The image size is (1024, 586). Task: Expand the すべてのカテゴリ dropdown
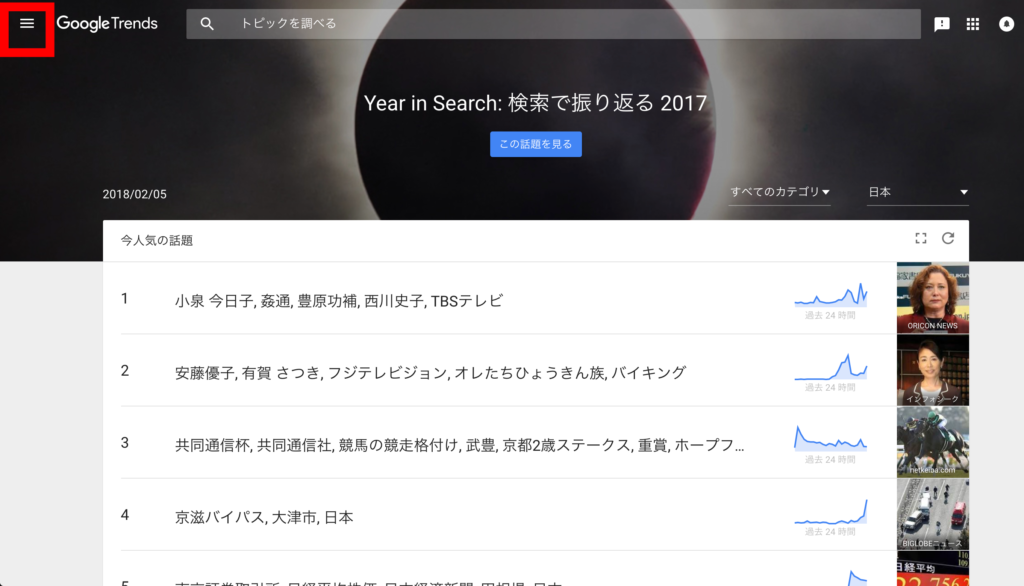(780, 192)
